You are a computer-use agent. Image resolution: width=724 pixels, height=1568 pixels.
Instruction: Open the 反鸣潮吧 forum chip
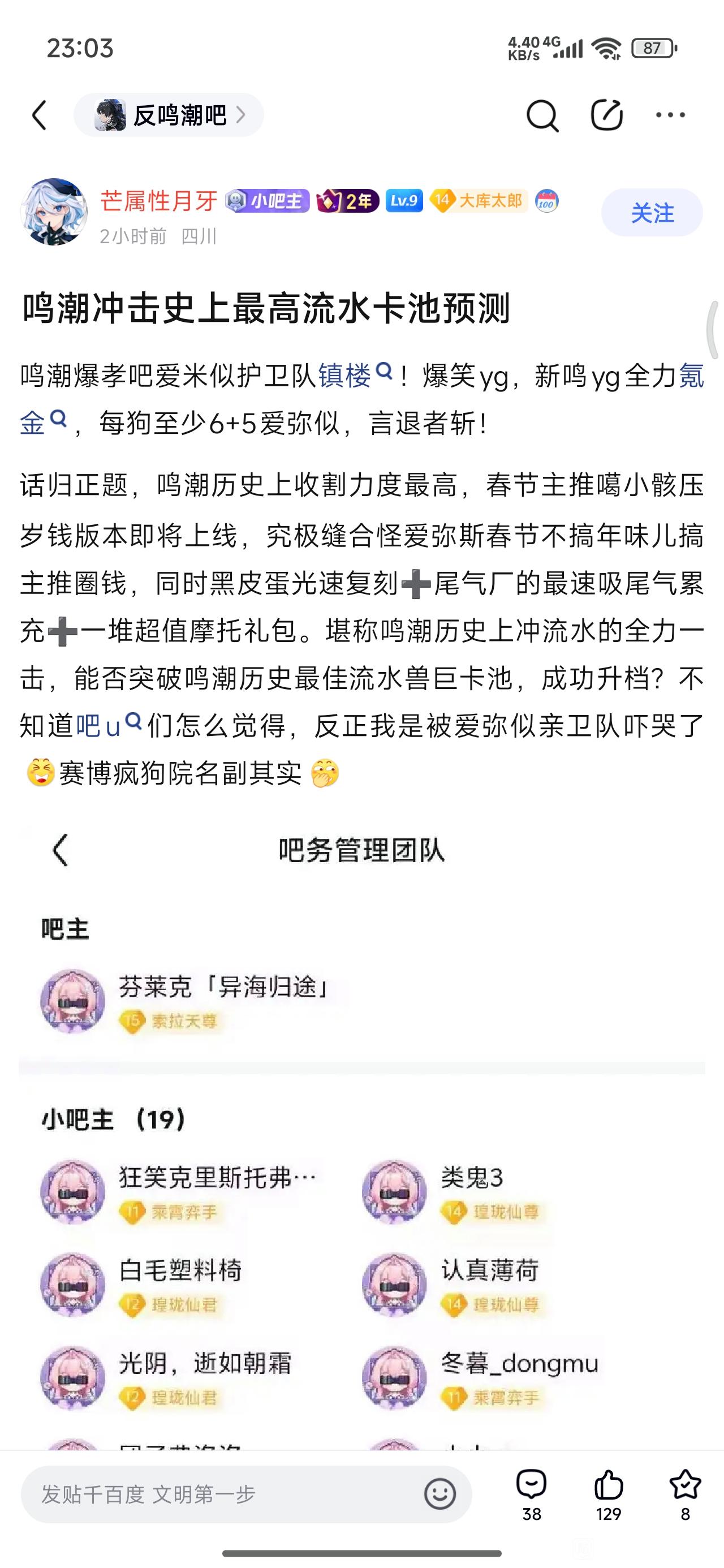169,115
